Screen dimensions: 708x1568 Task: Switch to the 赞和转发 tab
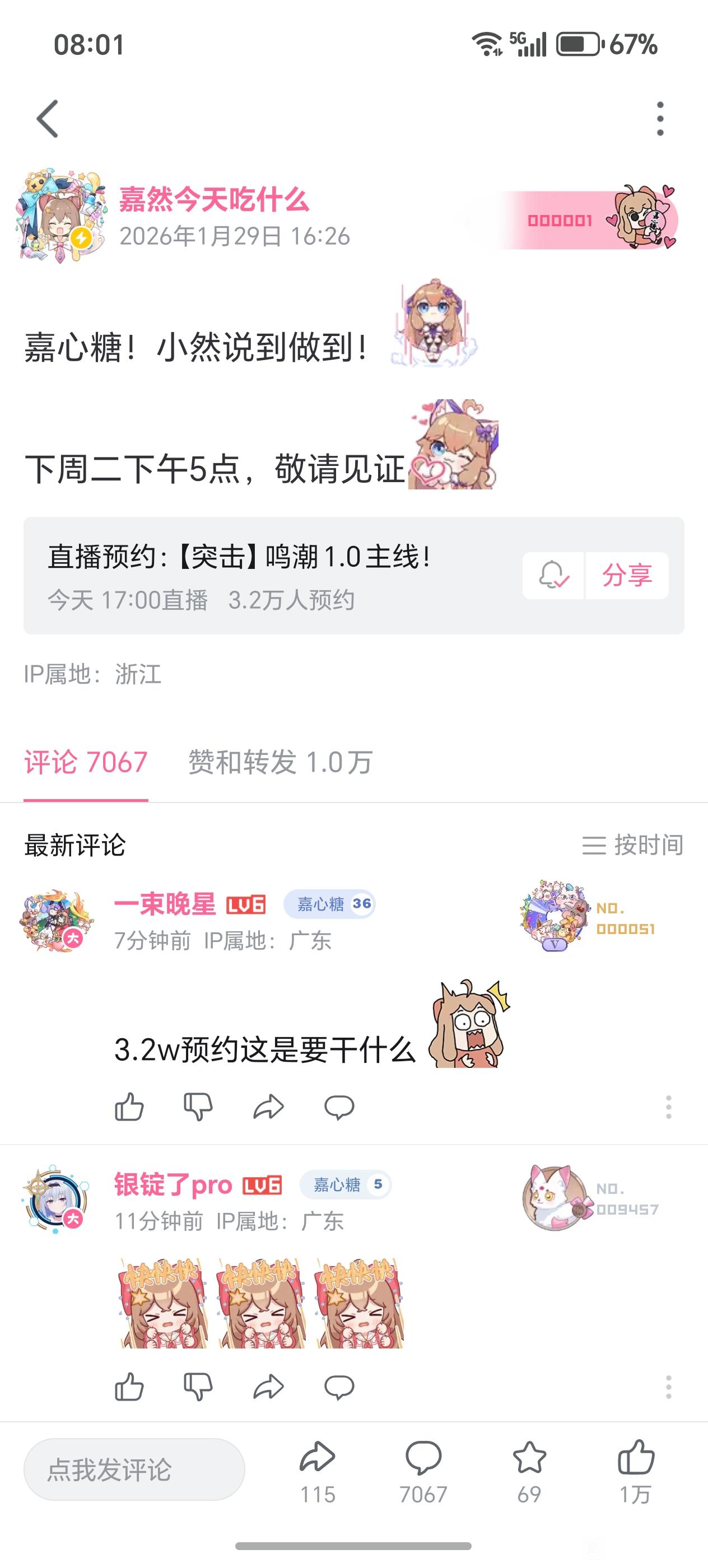[280, 762]
